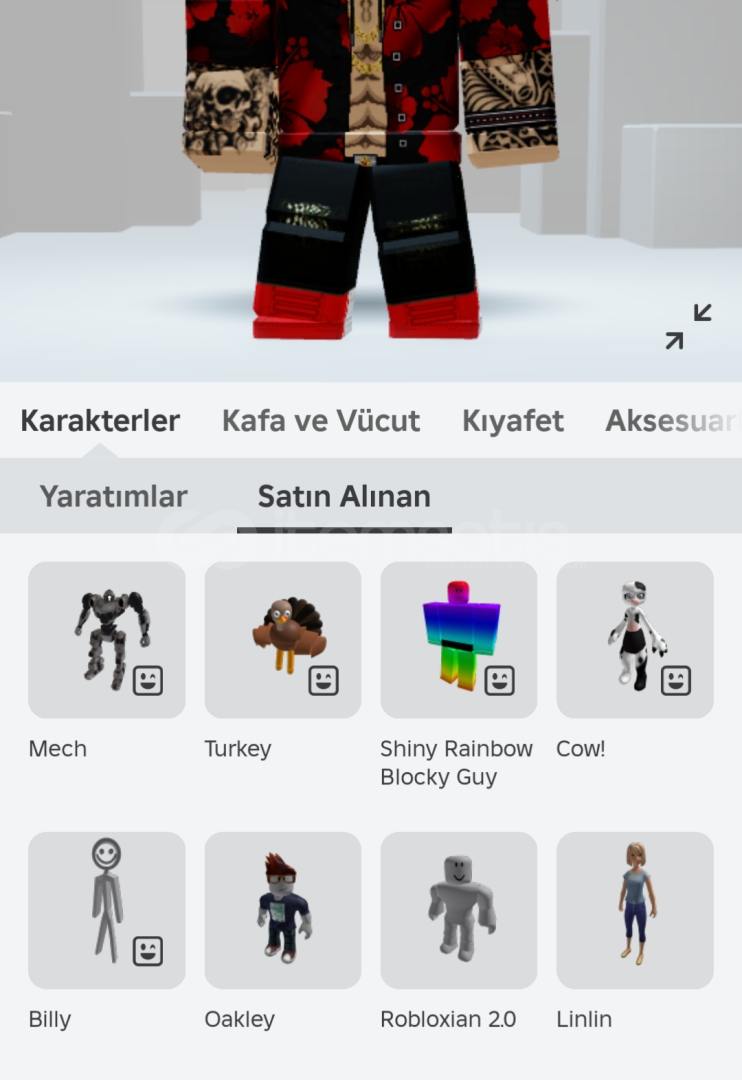Viewport: 742px width, 1080px height.
Task: Select the Satın Alınan sub-tab
Action: [x=344, y=496]
